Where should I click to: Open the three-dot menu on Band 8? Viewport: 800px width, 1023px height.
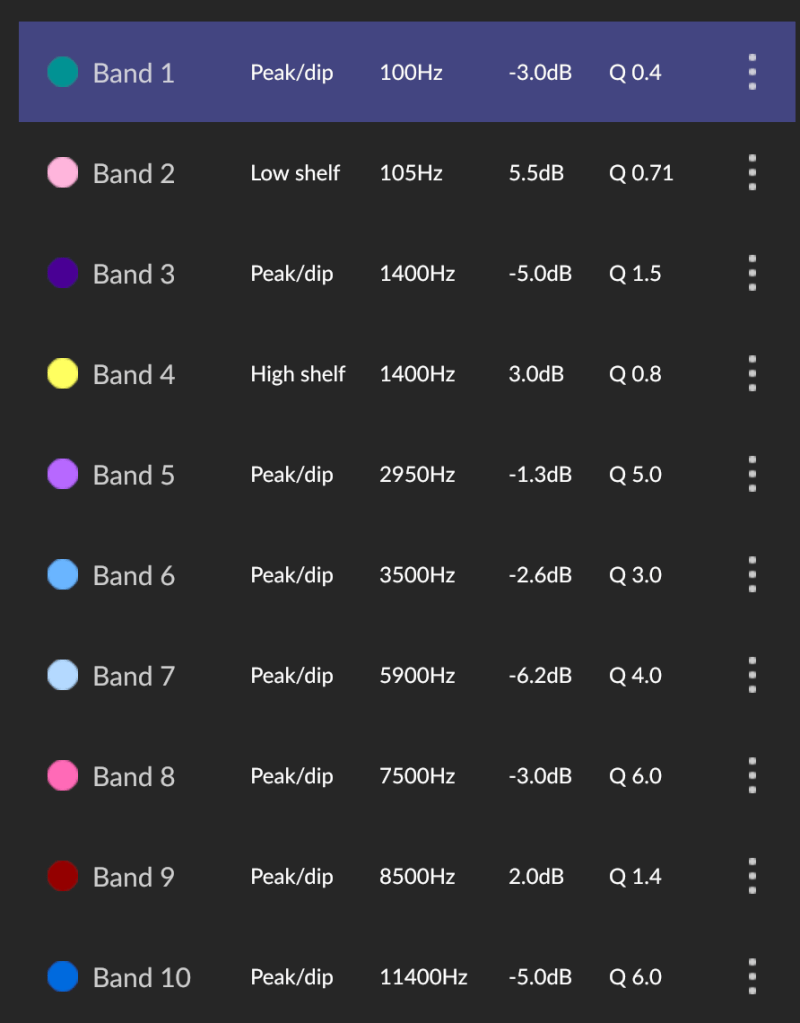point(752,776)
